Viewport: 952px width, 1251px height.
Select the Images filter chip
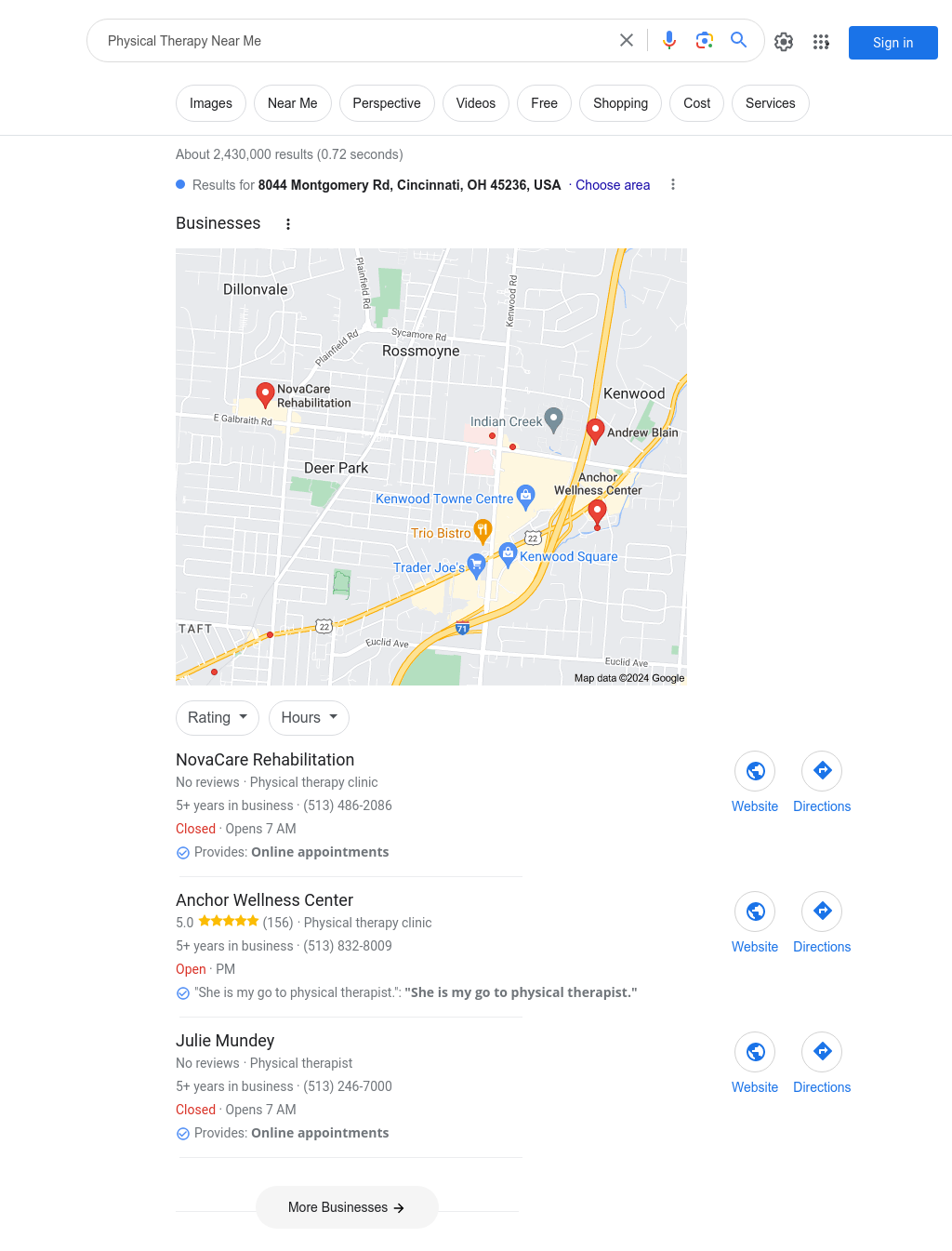[211, 103]
